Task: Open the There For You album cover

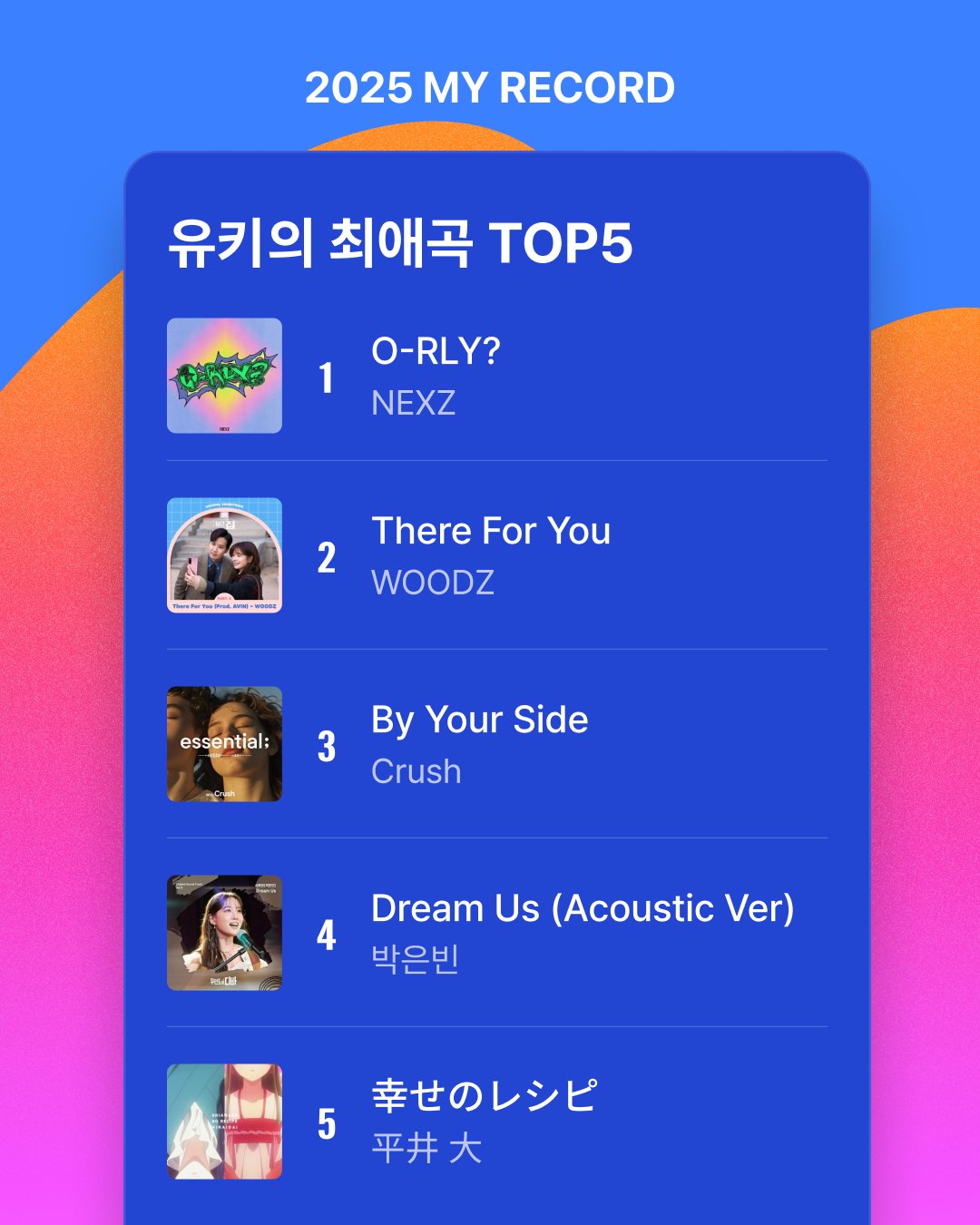Action: (x=224, y=556)
